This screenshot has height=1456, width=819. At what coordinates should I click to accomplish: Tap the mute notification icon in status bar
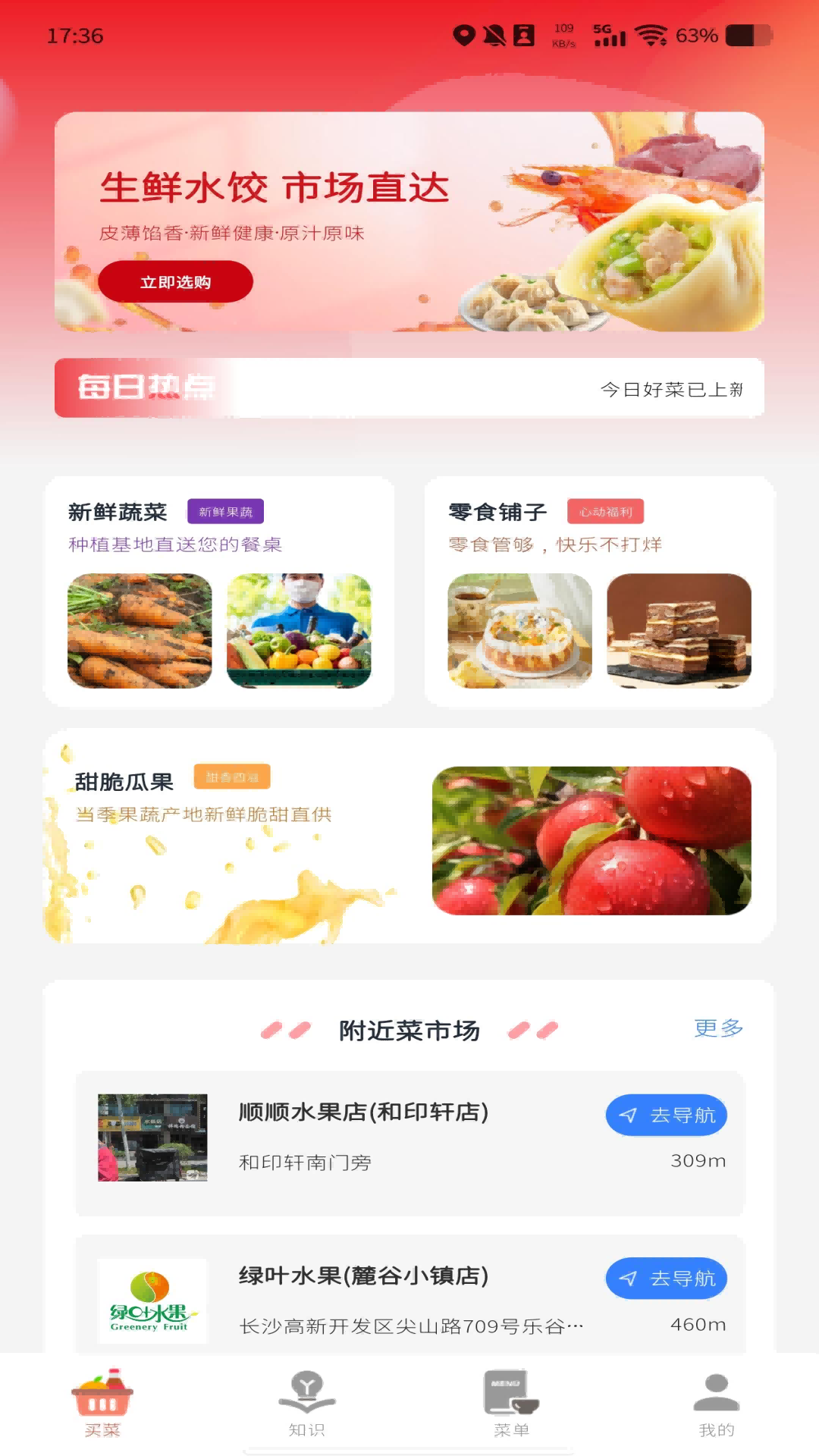pos(495,34)
